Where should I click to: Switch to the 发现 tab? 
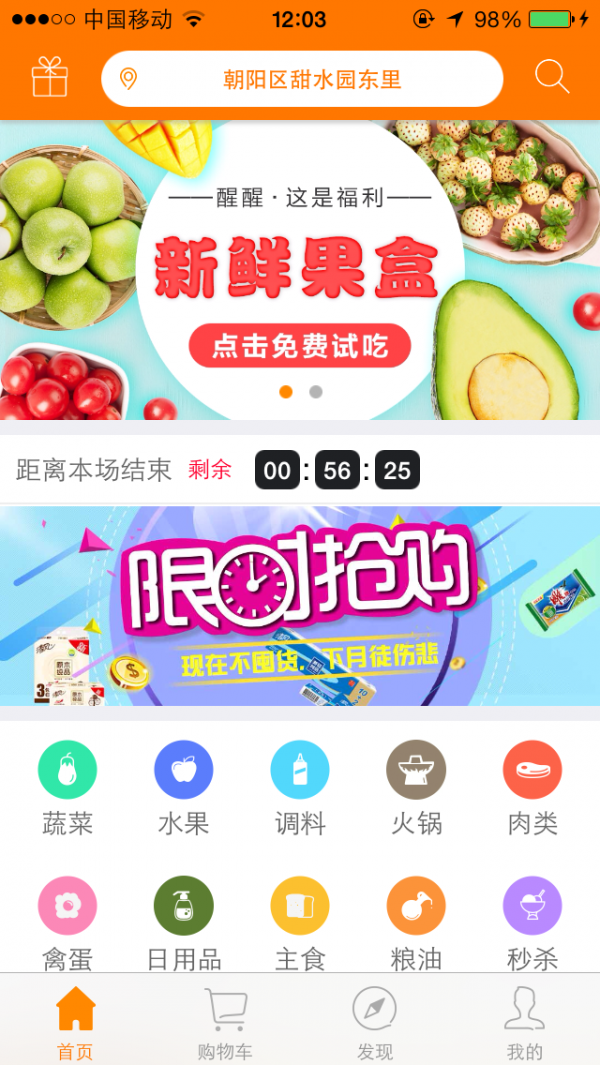coord(375,1020)
